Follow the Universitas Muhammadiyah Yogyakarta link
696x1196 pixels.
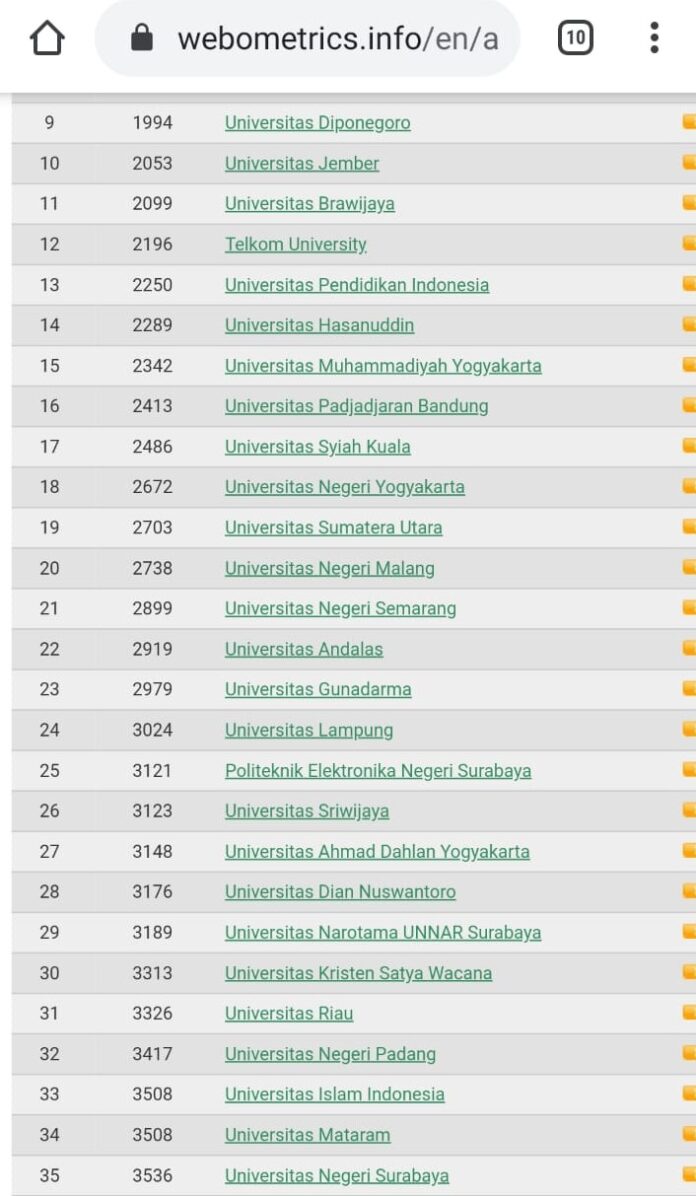click(x=382, y=366)
